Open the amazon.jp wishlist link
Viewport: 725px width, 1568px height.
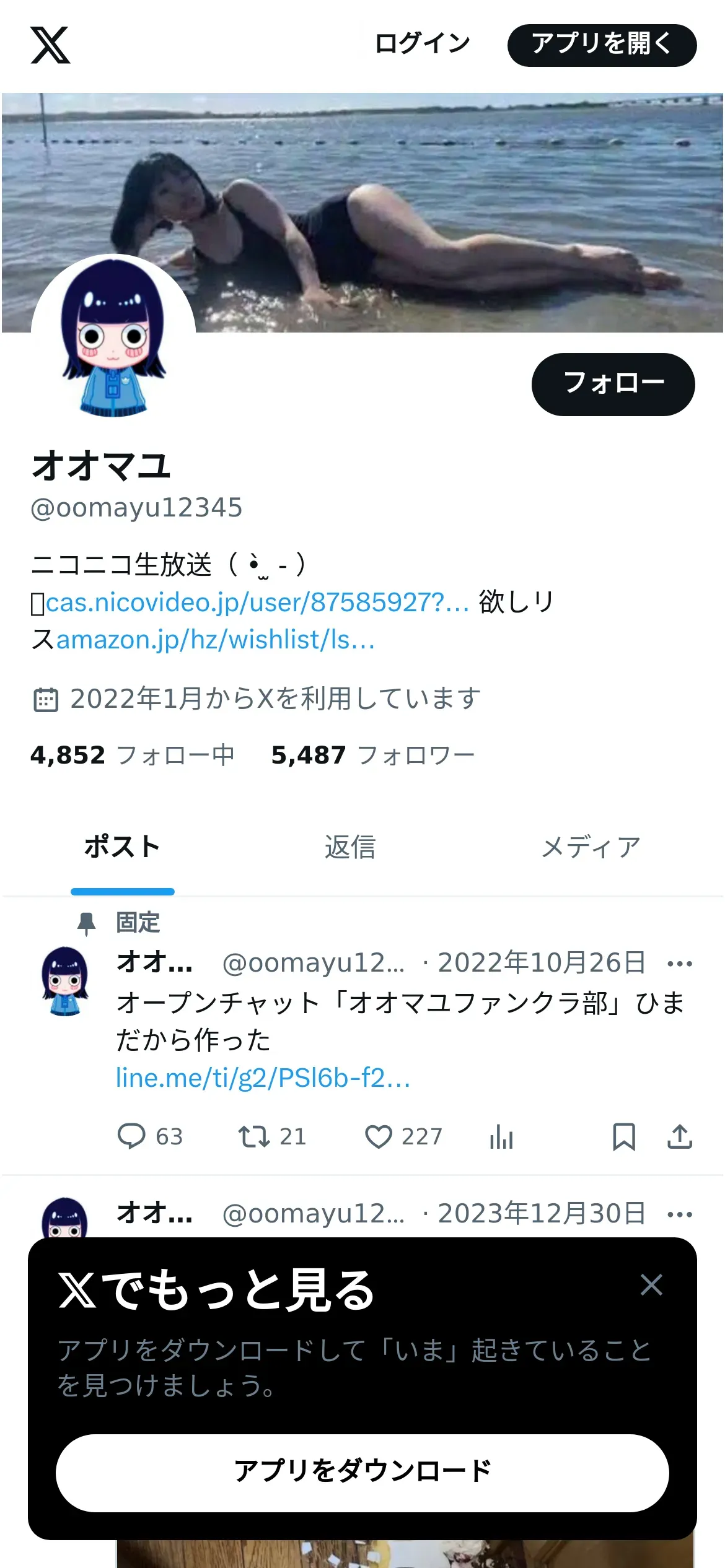click(x=216, y=639)
